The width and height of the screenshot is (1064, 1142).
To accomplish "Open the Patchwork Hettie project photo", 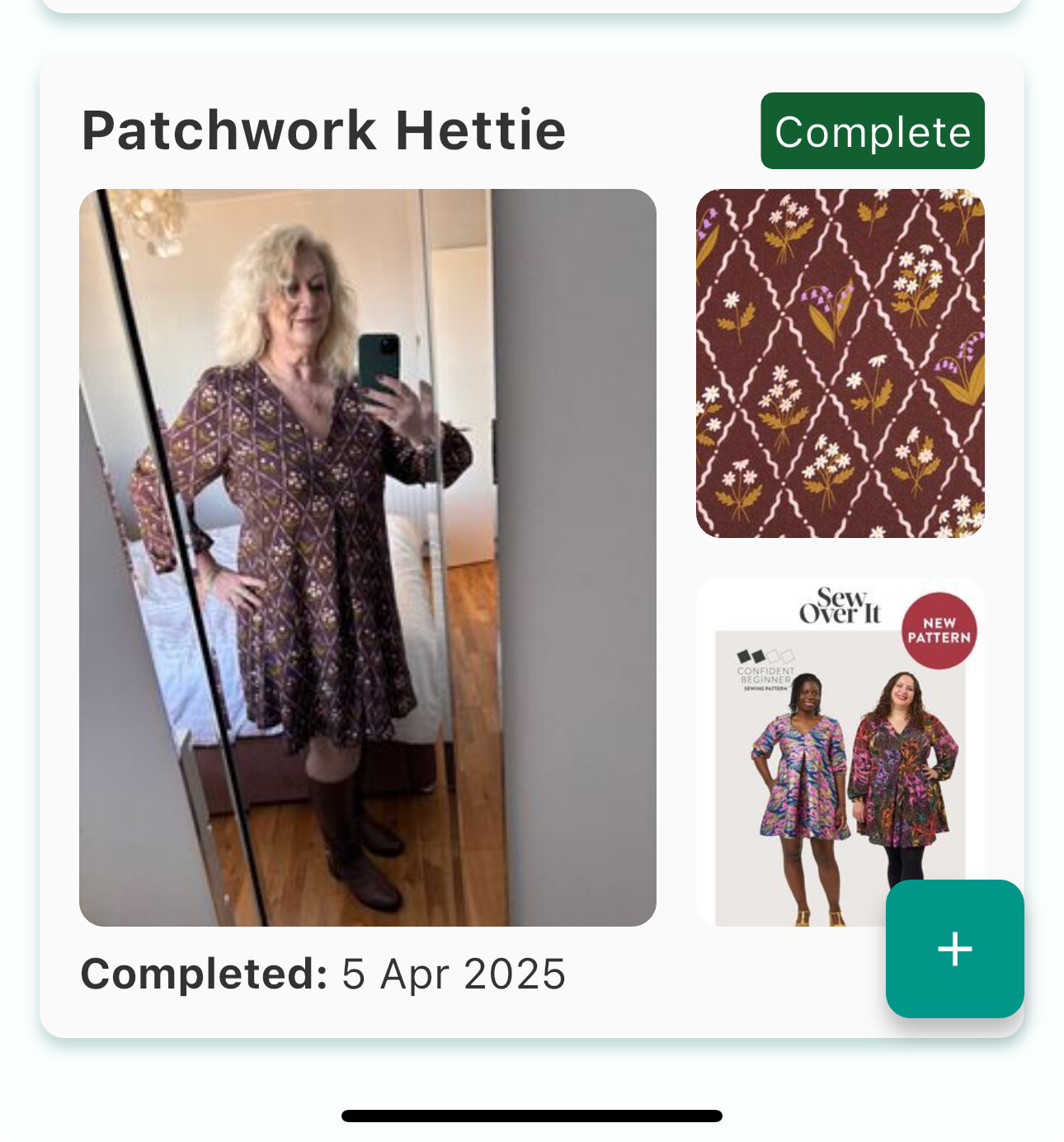I will pyautogui.click(x=367, y=557).
